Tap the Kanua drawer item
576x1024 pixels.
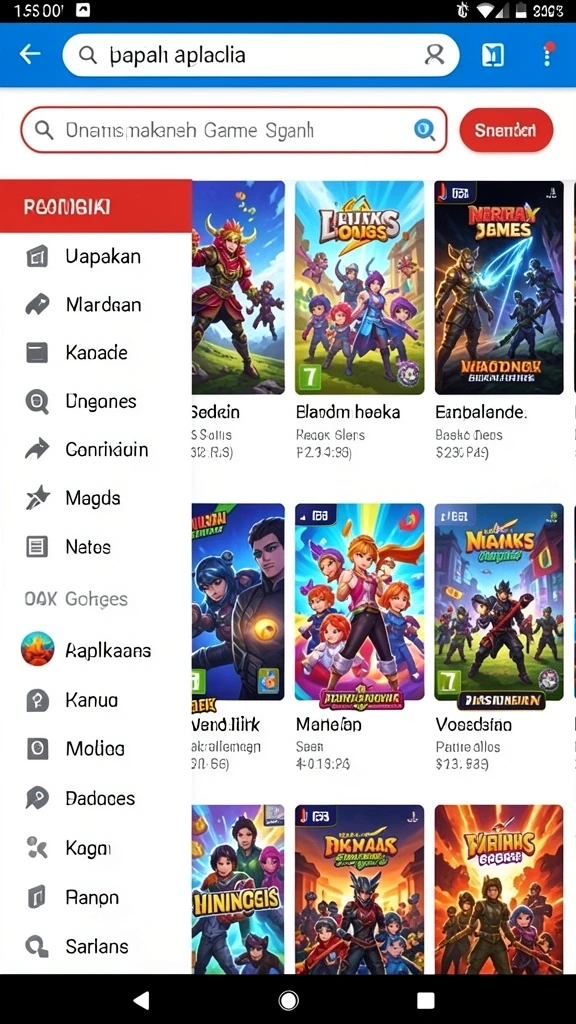click(96, 700)
